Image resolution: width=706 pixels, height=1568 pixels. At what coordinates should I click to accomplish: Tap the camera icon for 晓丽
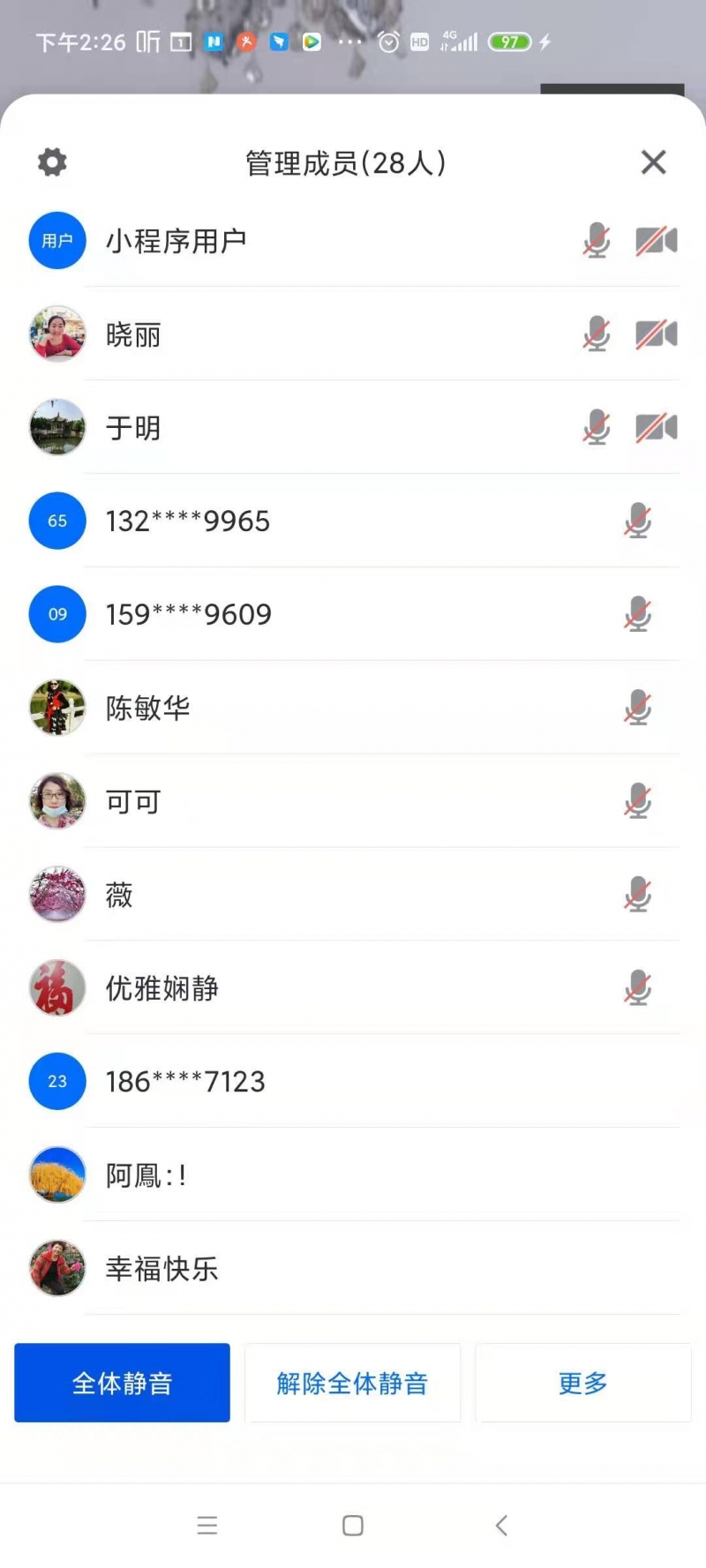[x=656, y=334]
